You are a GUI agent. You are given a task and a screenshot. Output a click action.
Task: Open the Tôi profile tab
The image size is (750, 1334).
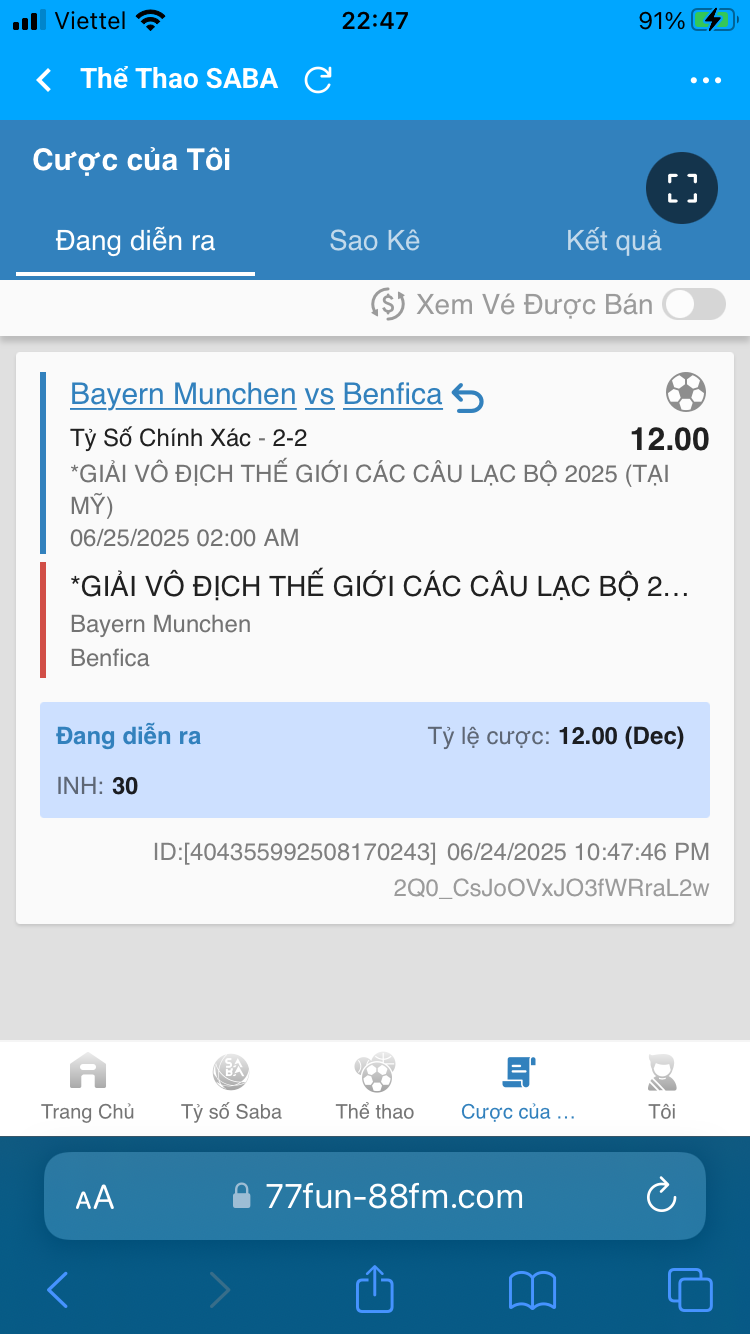(662, 1087)
